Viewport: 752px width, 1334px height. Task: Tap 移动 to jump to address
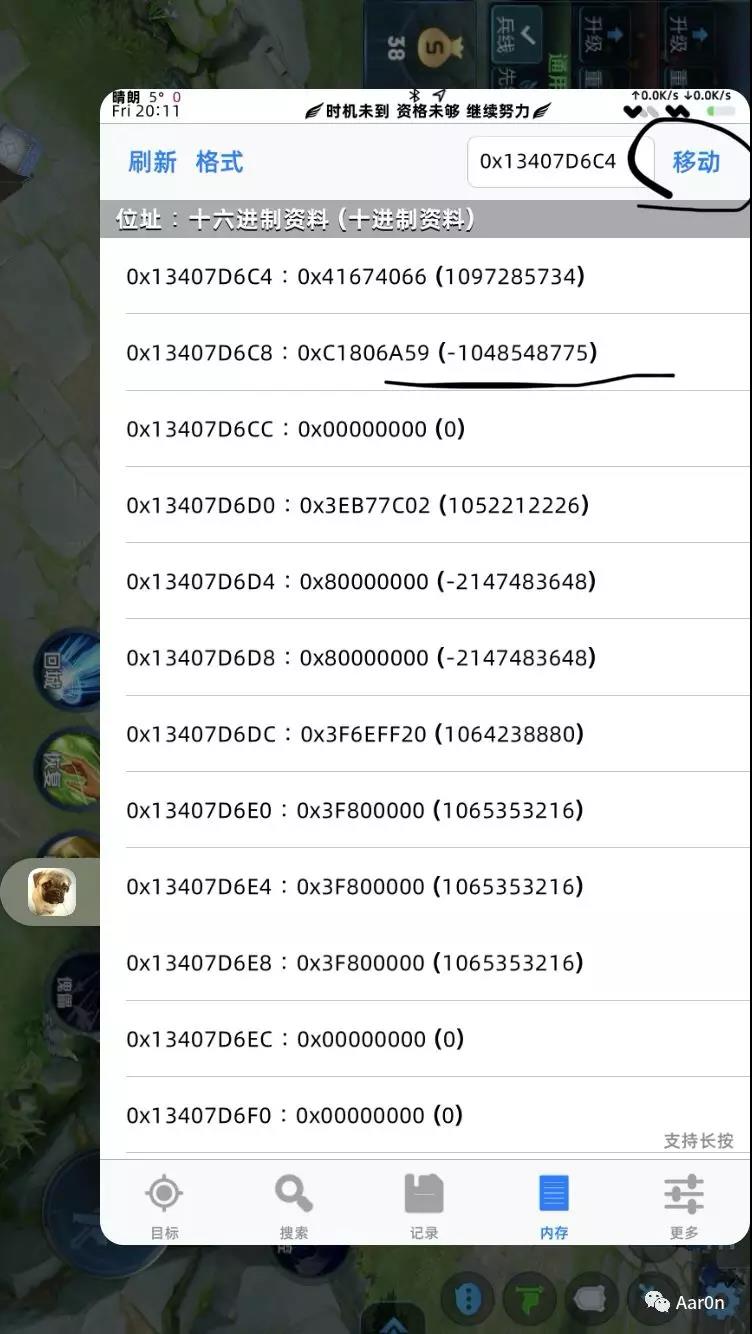click(x=696, y=162)
